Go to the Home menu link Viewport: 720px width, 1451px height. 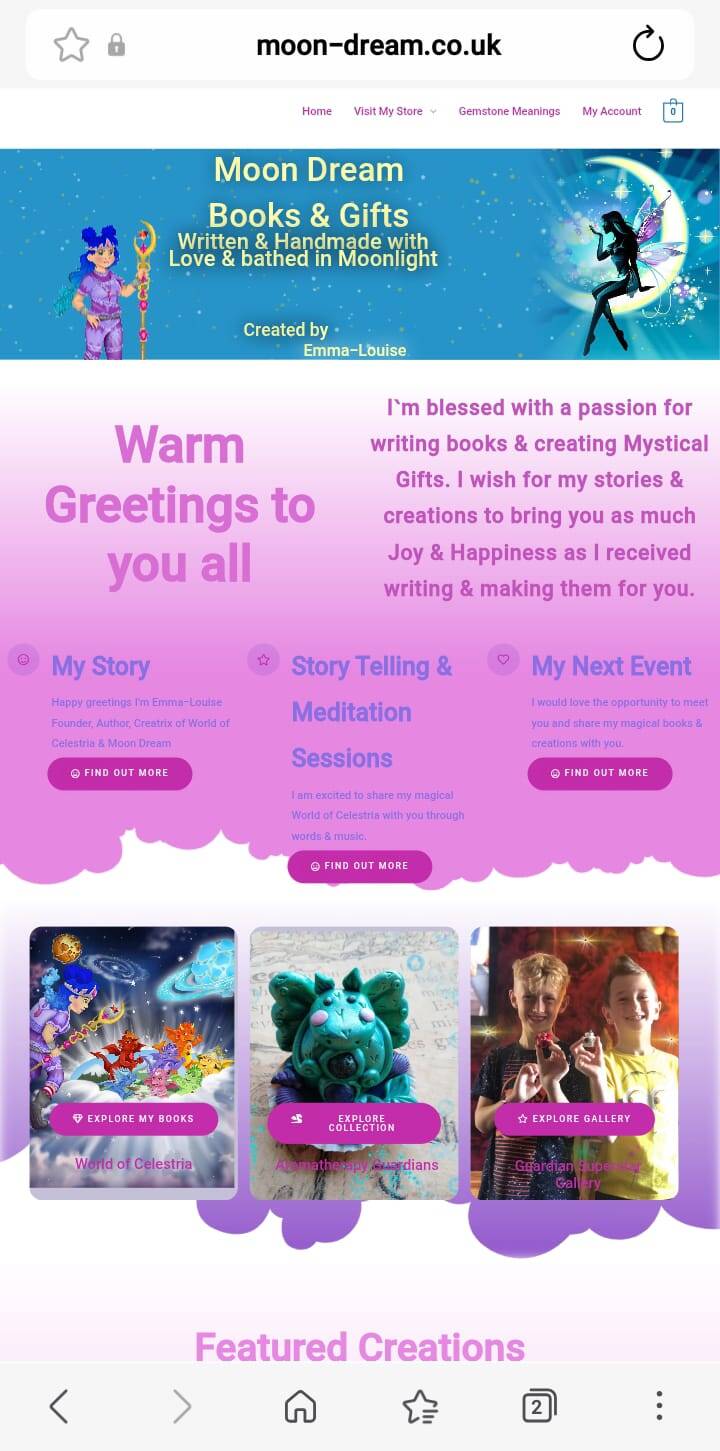(x=317, y=111)
